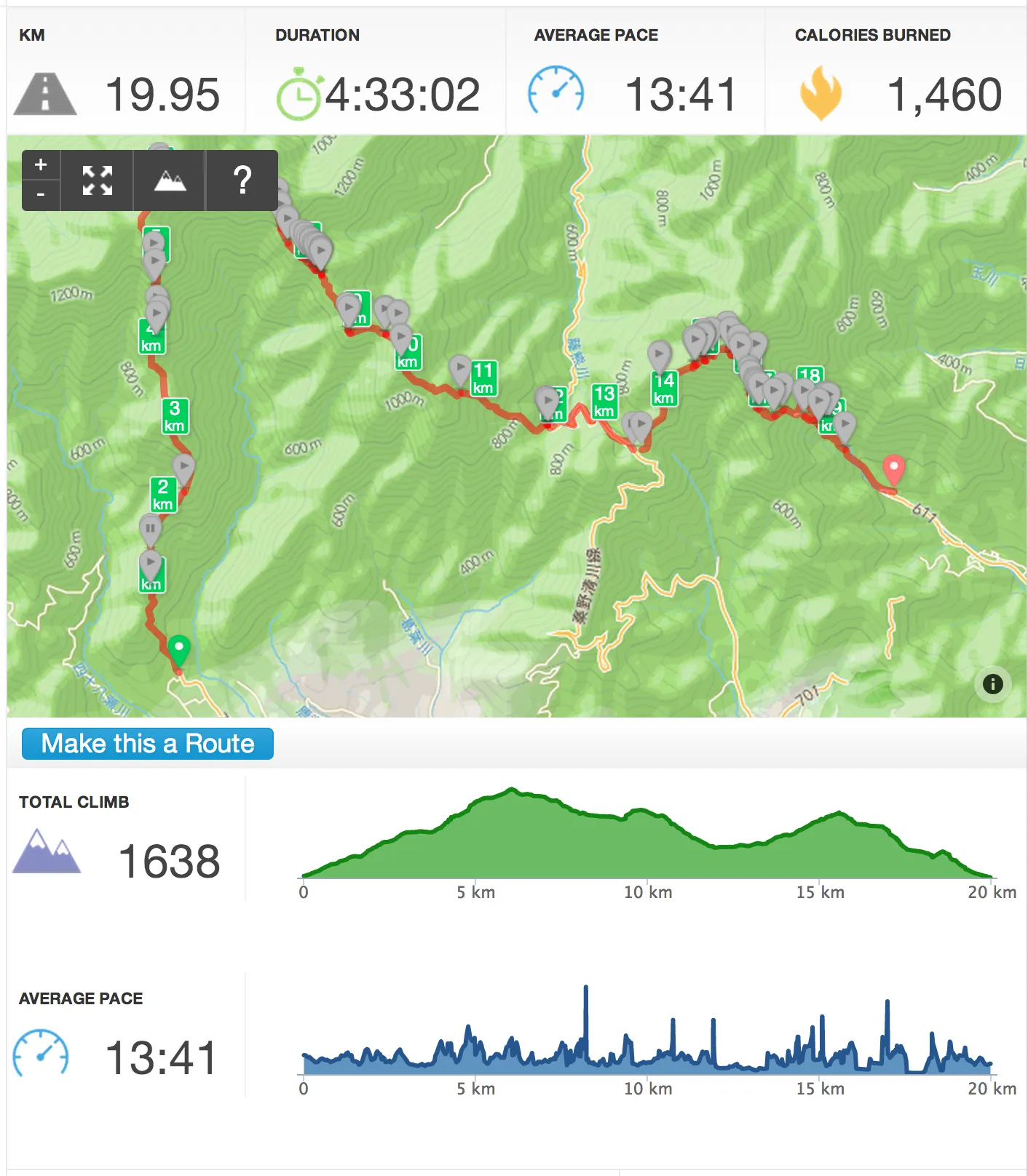Screen dimensions: 1028x1176
Task: Tap the 13 km marker on route
Action: pos(604,402)
